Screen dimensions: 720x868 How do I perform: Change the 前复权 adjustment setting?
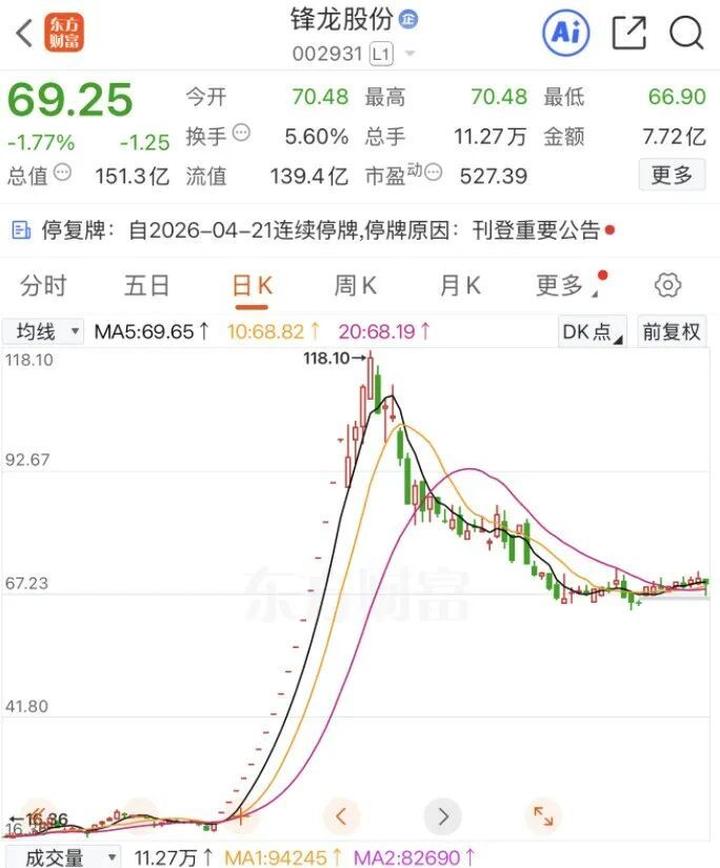tap(672, 331)
